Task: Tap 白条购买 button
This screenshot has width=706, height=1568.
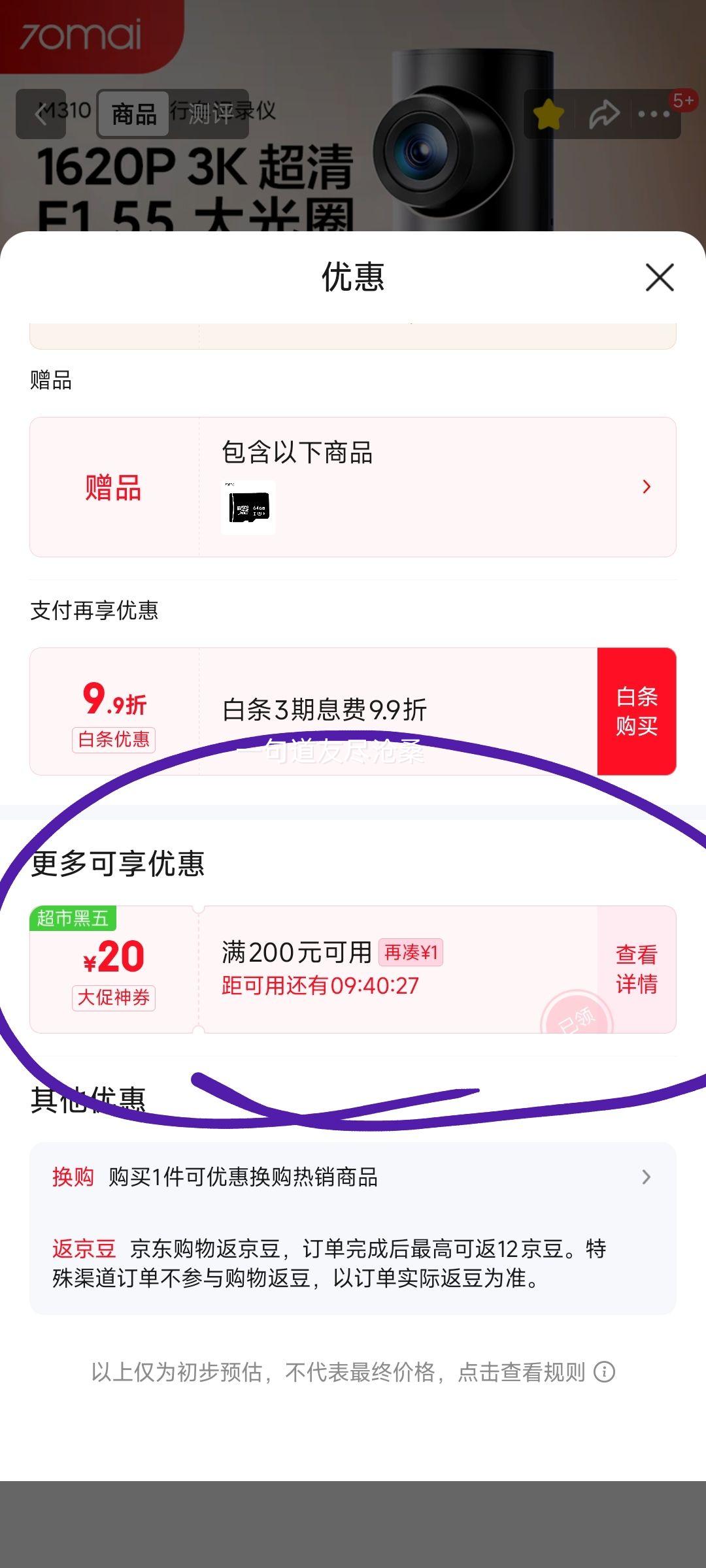Action: [x=636, y=711]
